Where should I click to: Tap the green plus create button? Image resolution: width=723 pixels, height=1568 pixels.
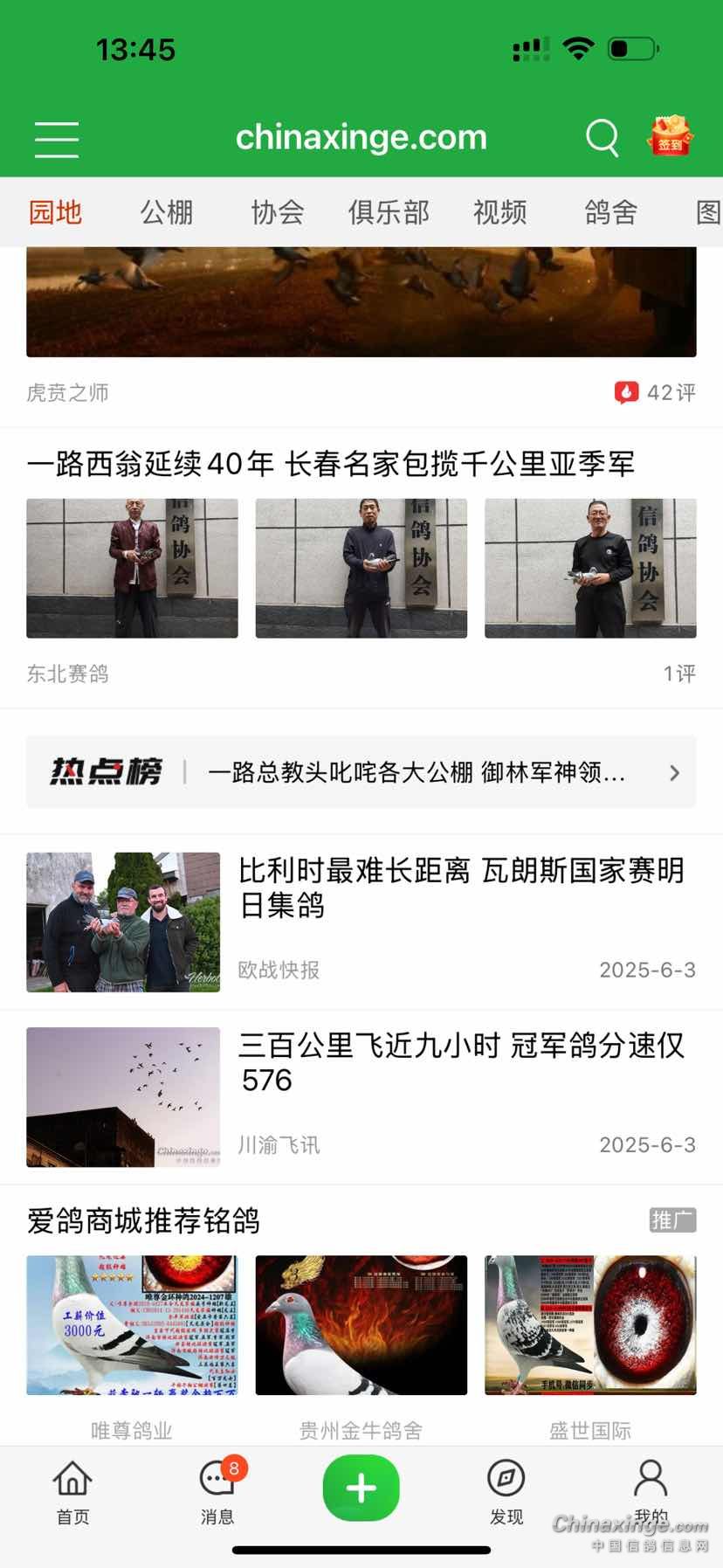point(361,1488)
